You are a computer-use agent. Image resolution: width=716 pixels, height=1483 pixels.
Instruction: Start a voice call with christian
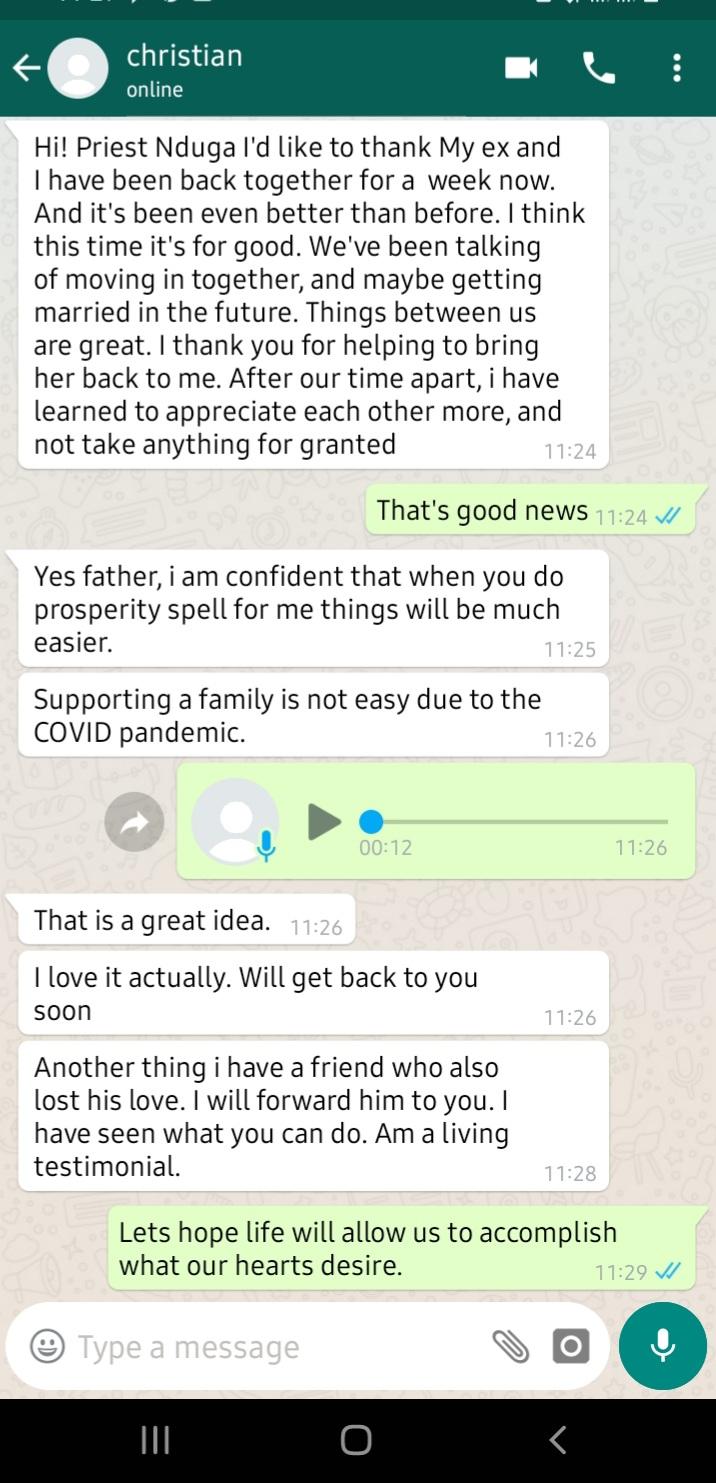click(599, 68)
